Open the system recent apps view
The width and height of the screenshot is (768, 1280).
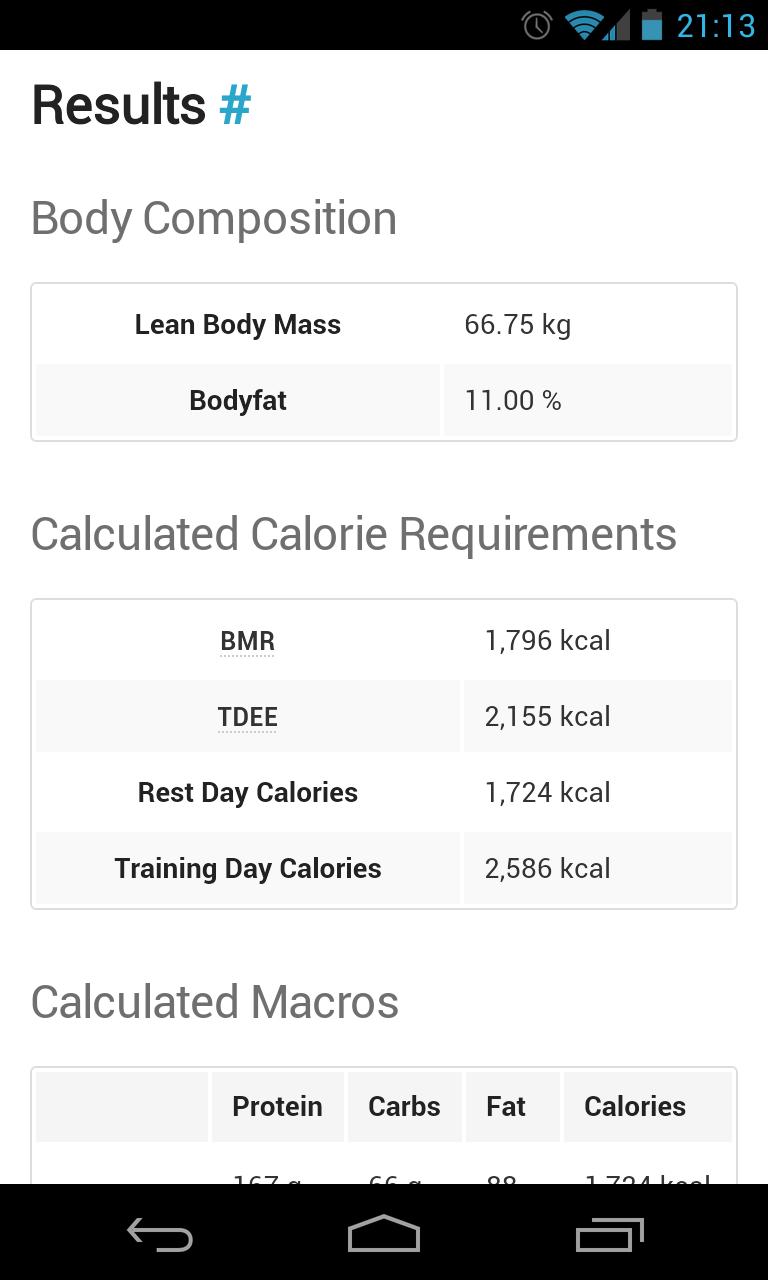[610, 1236]
